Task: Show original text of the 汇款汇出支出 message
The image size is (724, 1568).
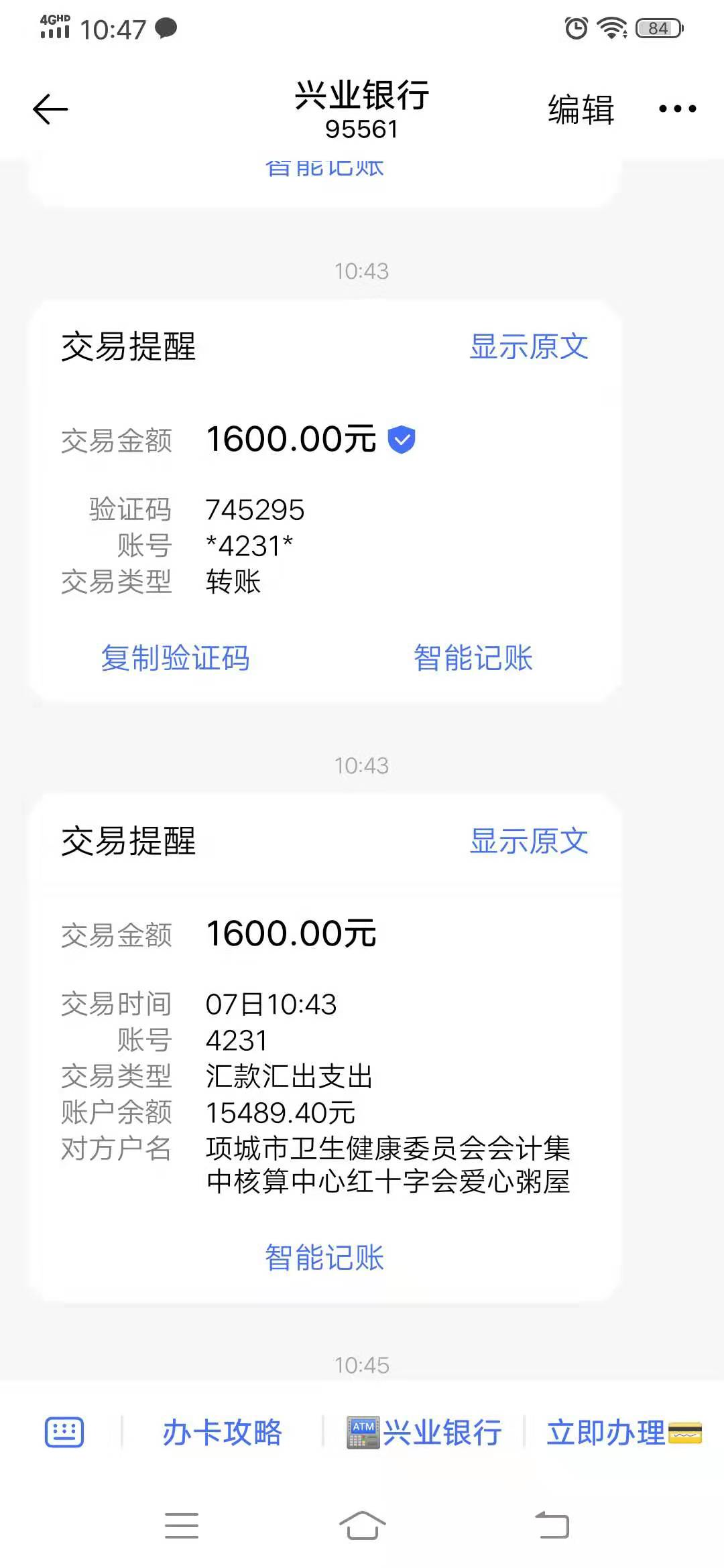Action: point(529,841)
